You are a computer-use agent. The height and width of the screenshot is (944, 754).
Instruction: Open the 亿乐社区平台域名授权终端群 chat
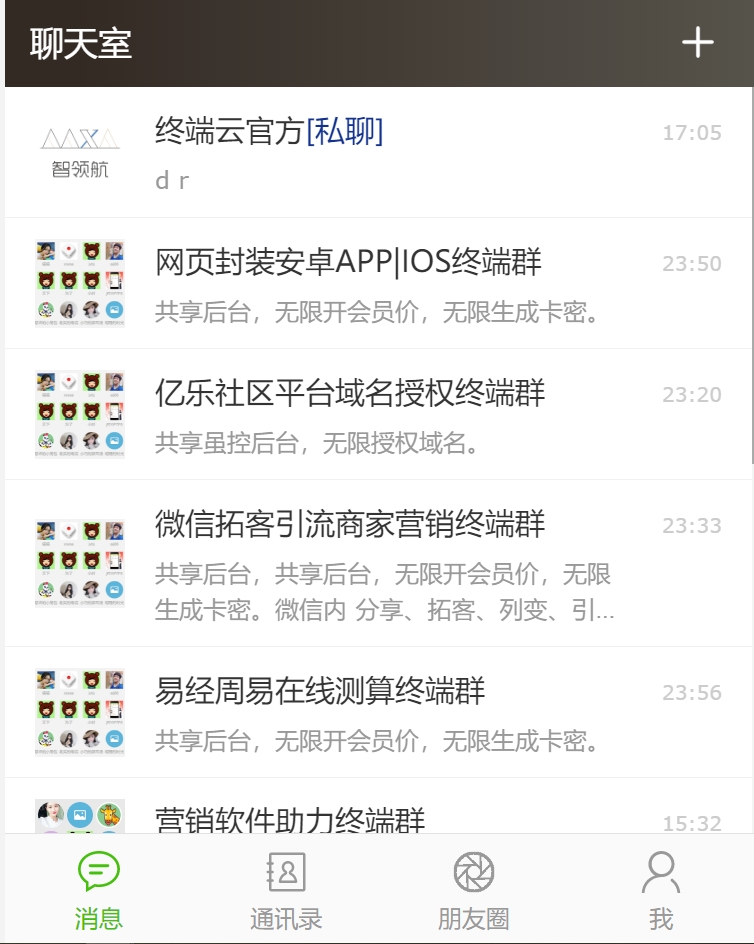400,414
